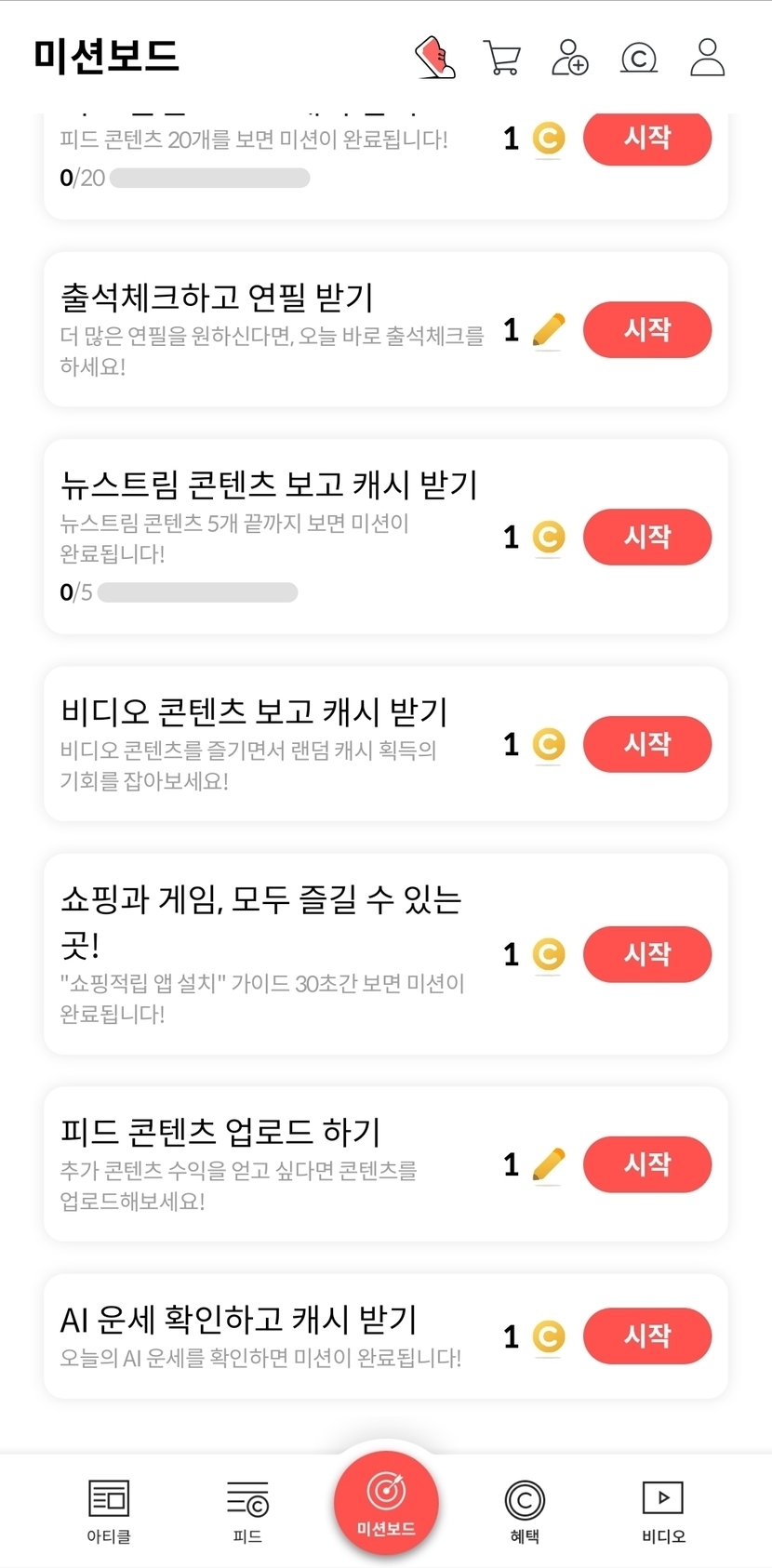Viewport: 772px width, 1568px height.
Task: Switch to the 피드 tab
Action: pyautogui.click(x=247, y=1510)
